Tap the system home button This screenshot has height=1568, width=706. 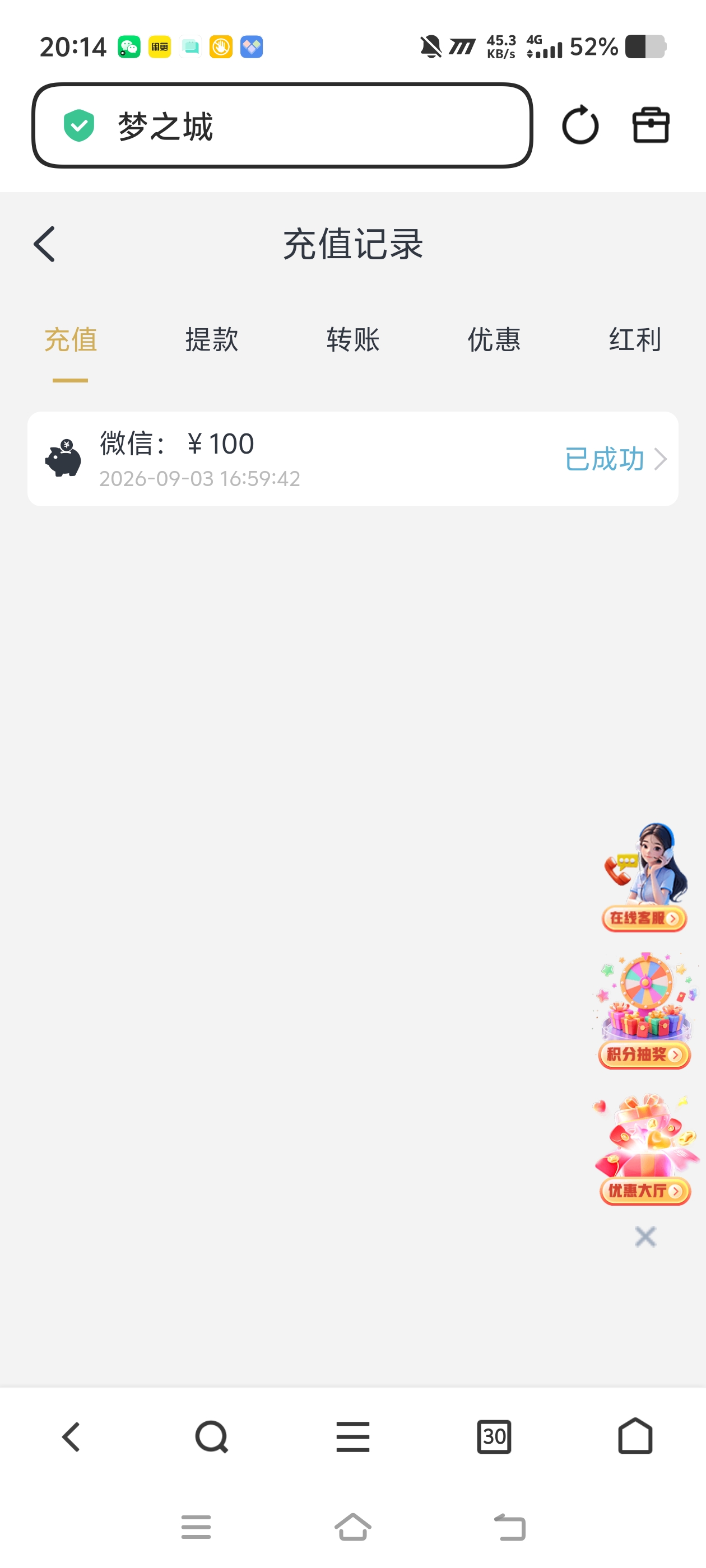tap(352, 1527)
